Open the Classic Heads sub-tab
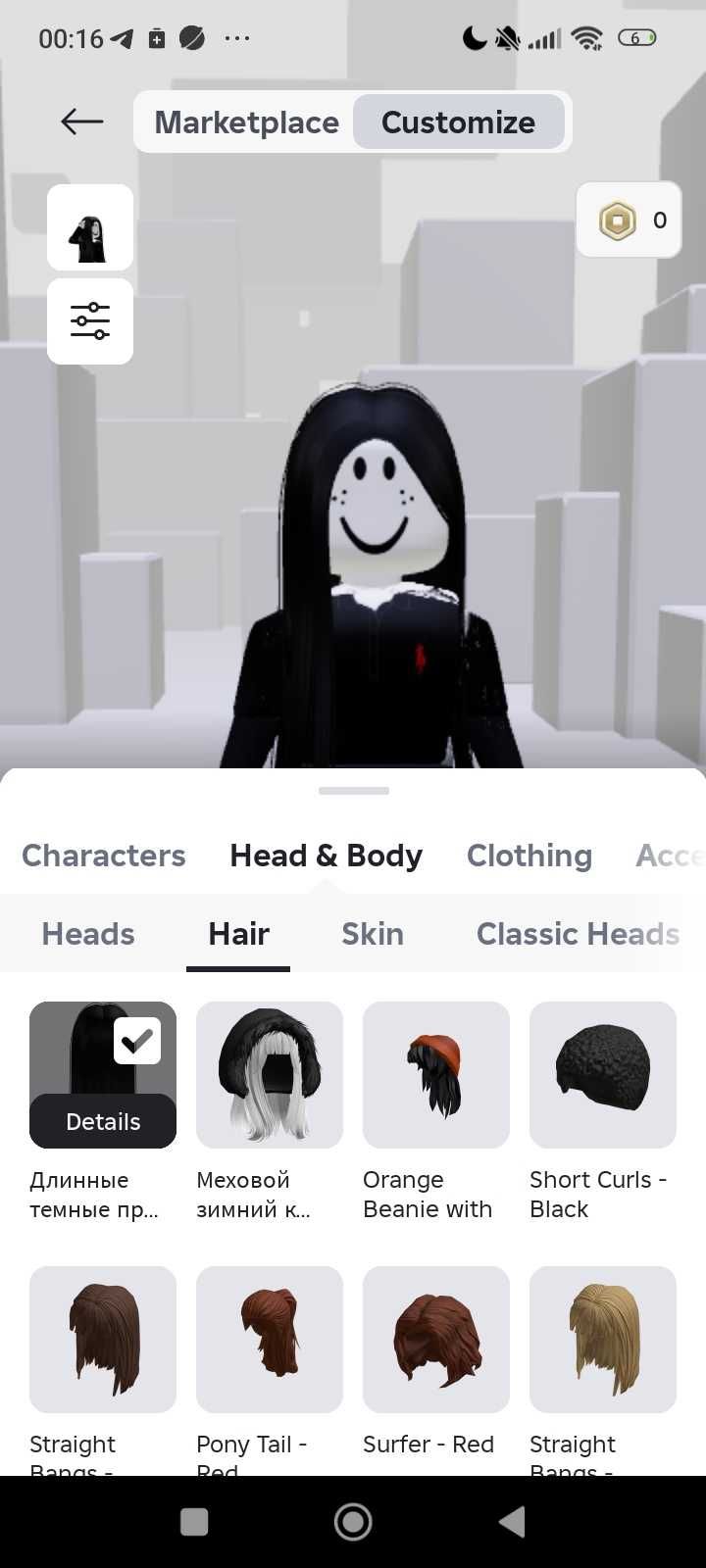Screen dimensions: 706x1568 (578, 934)
